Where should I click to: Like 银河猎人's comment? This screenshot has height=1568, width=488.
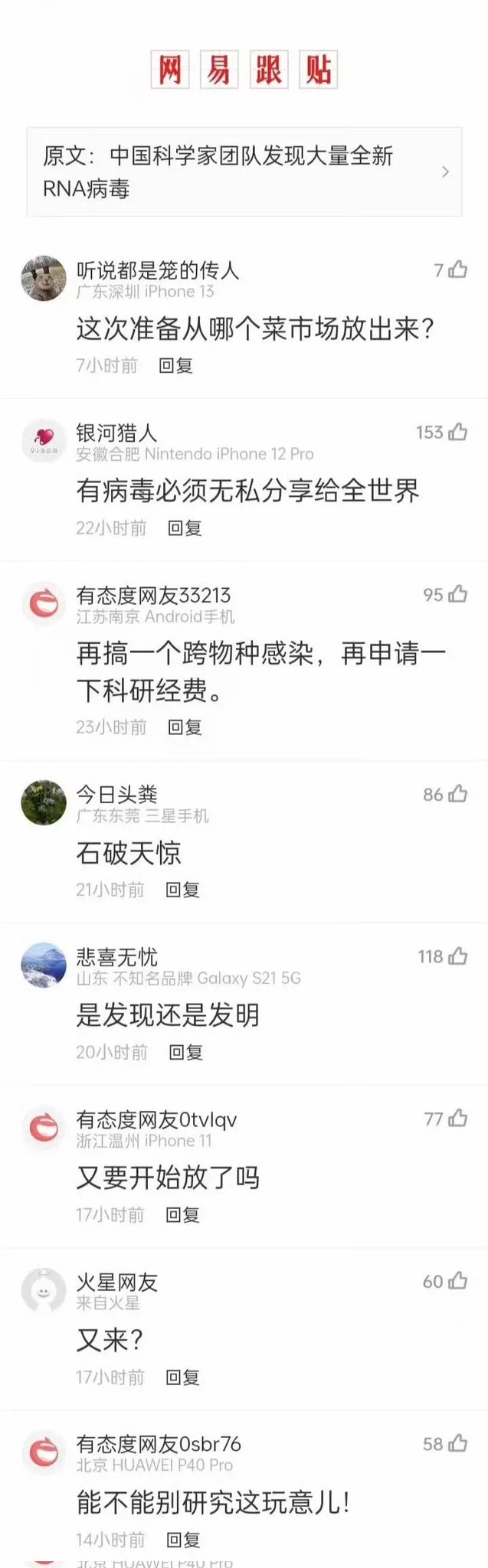point(457,432)
